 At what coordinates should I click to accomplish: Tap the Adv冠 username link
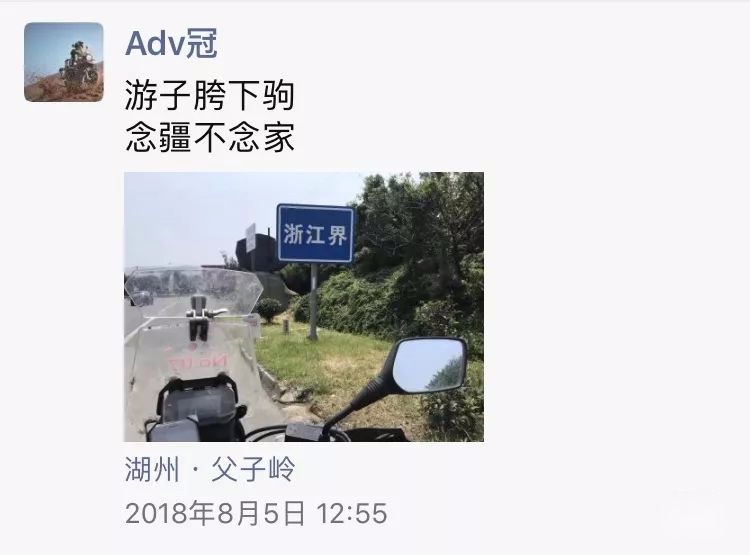tap(171, 43)
